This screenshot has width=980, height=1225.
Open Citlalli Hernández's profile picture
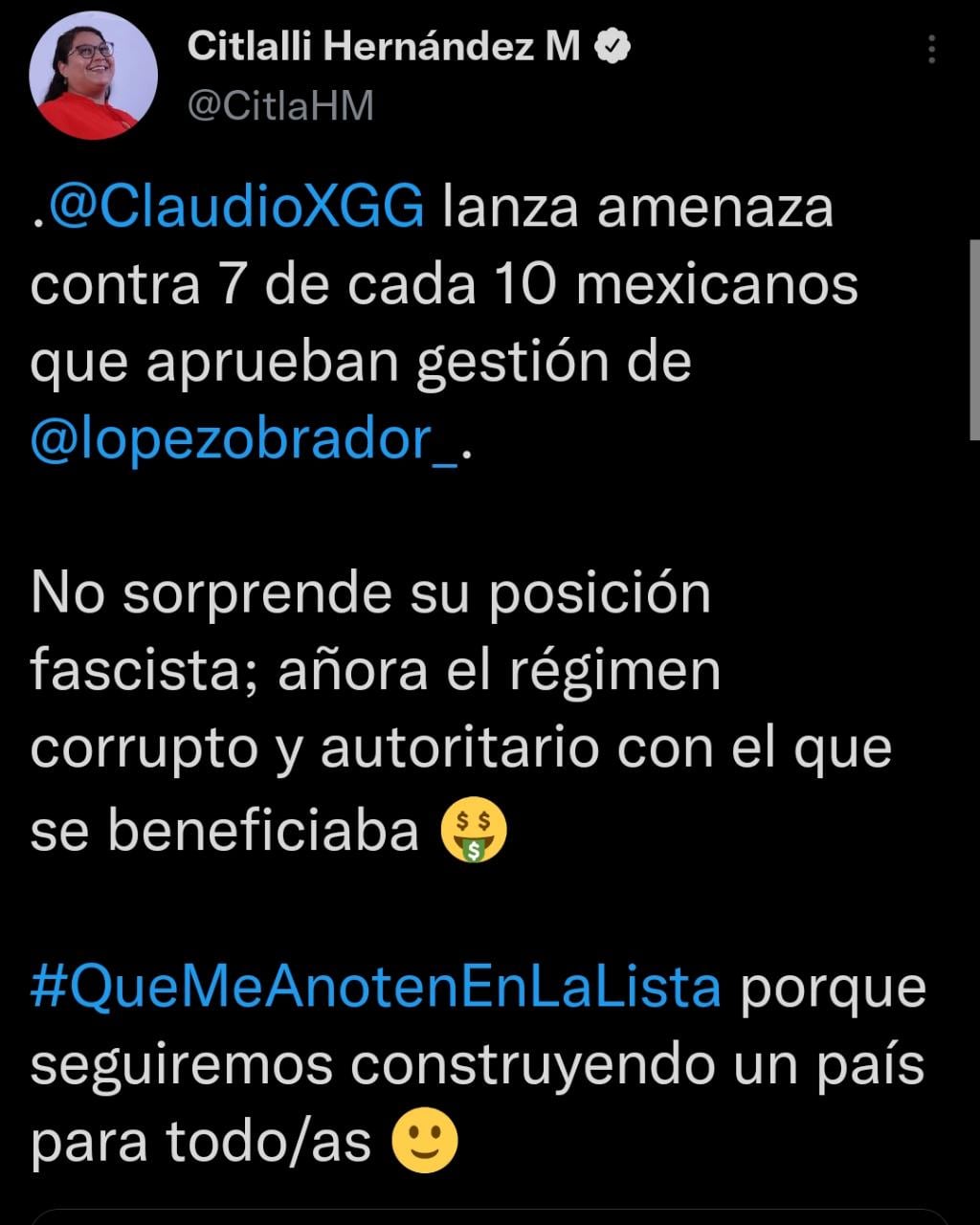click(x=93, y=76)
